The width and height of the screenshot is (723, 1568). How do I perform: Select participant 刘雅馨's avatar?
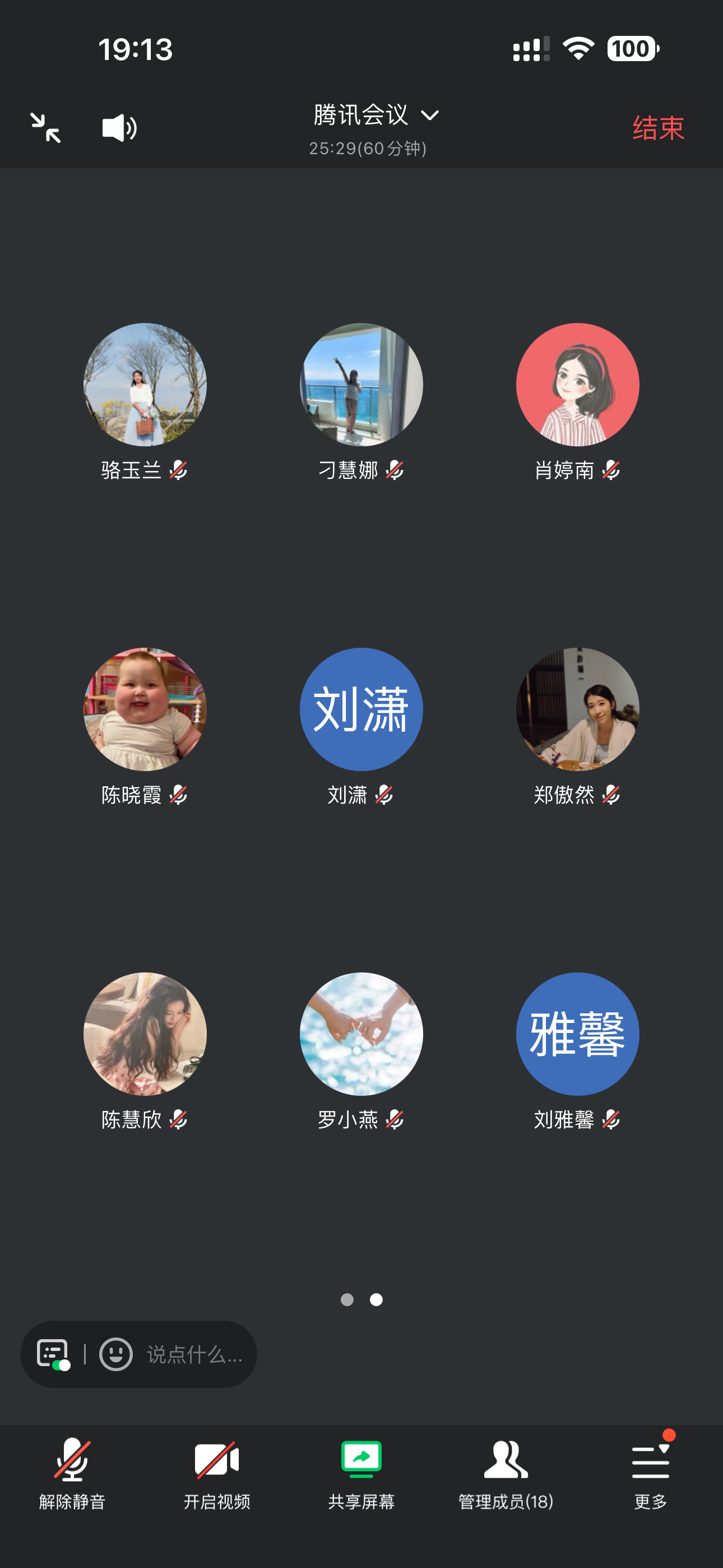(577, 1034)
